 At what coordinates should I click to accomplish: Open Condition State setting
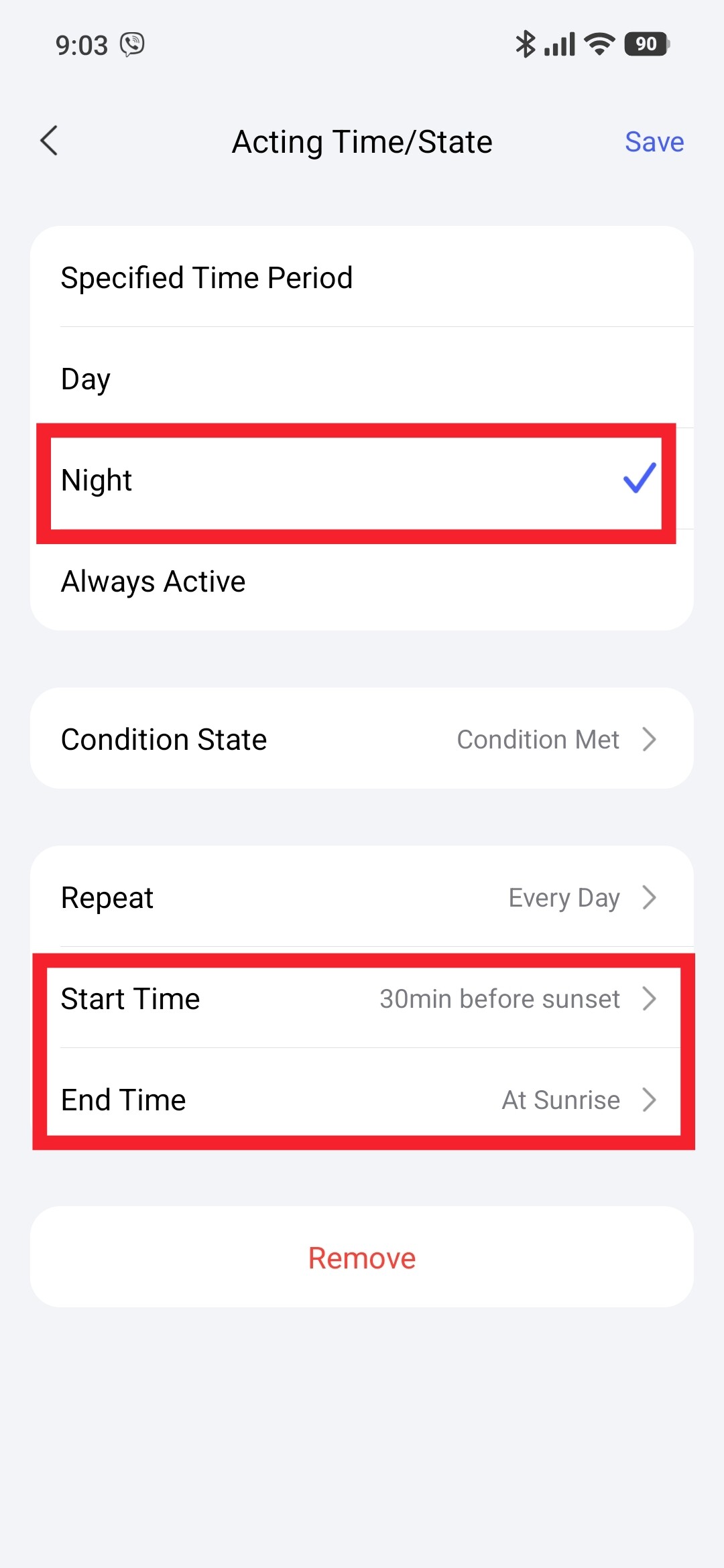tap(362, 739)
